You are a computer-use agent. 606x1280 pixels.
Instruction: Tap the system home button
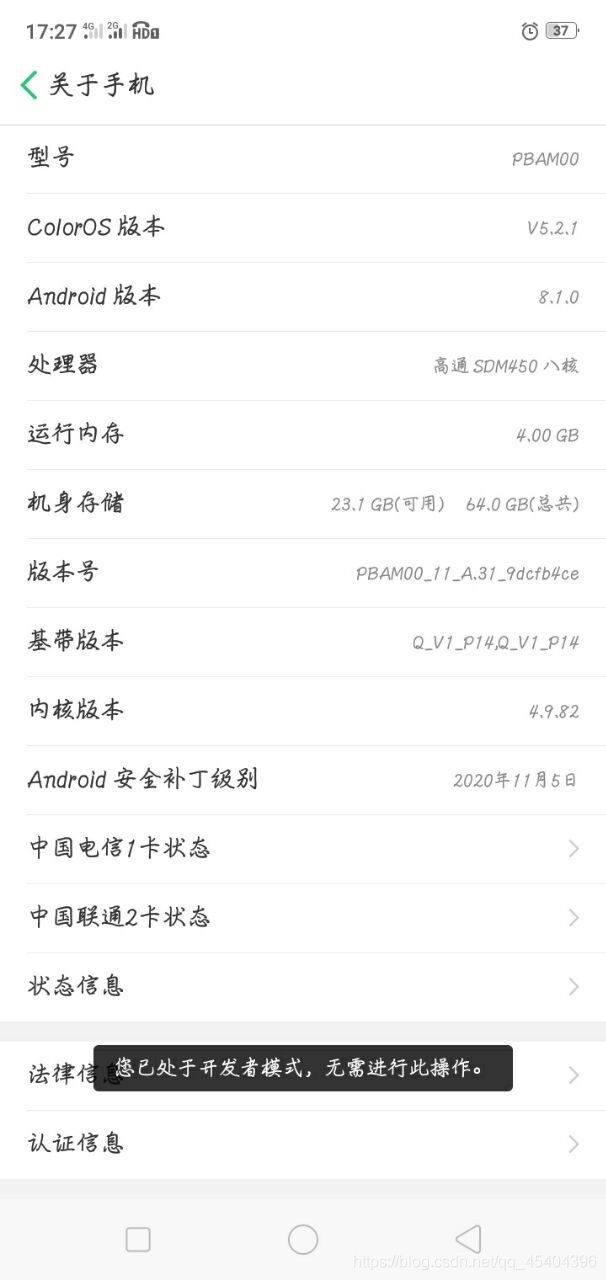point(303,1239)
